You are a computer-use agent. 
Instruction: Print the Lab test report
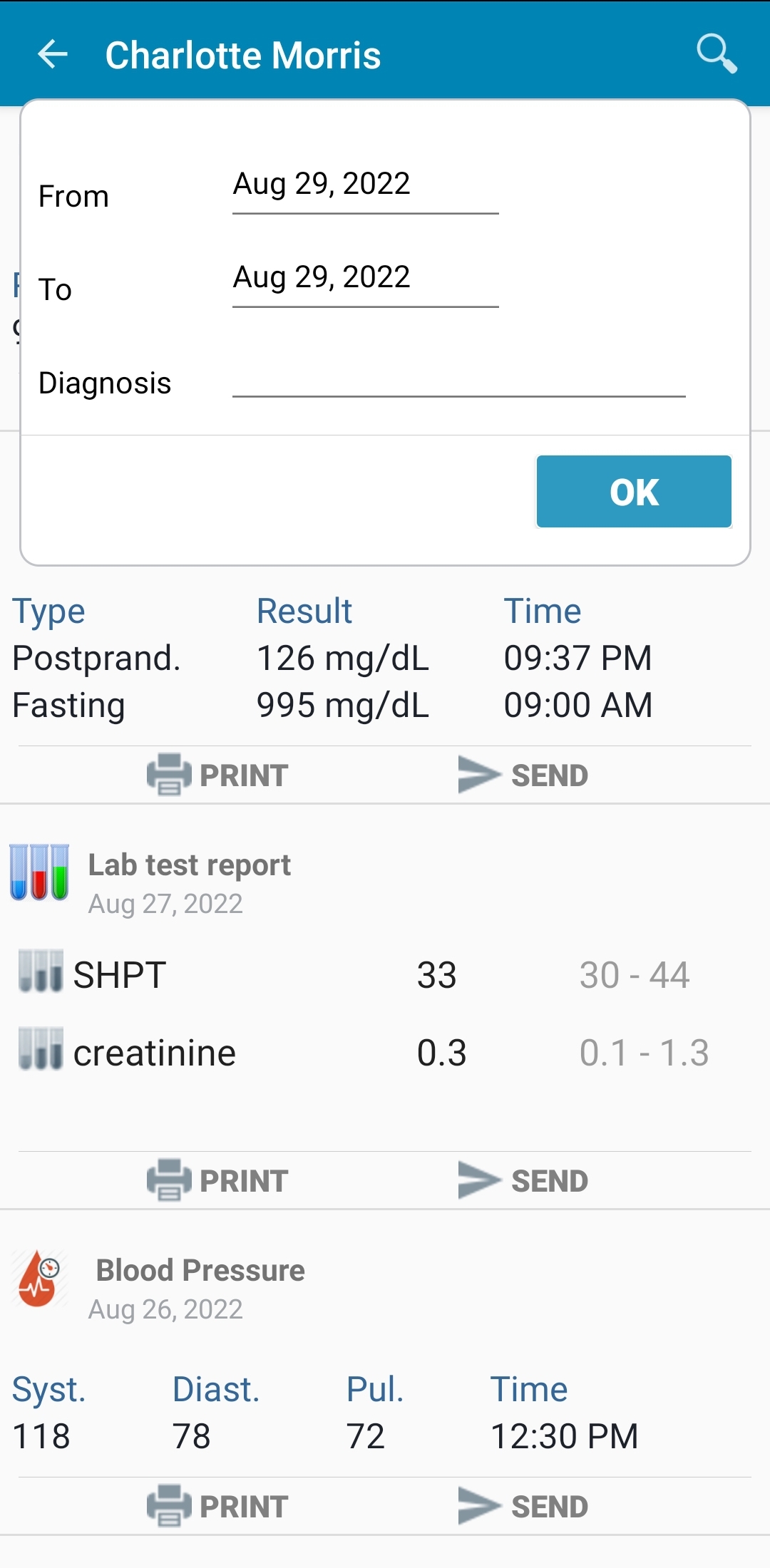(x=217, y=1180)
